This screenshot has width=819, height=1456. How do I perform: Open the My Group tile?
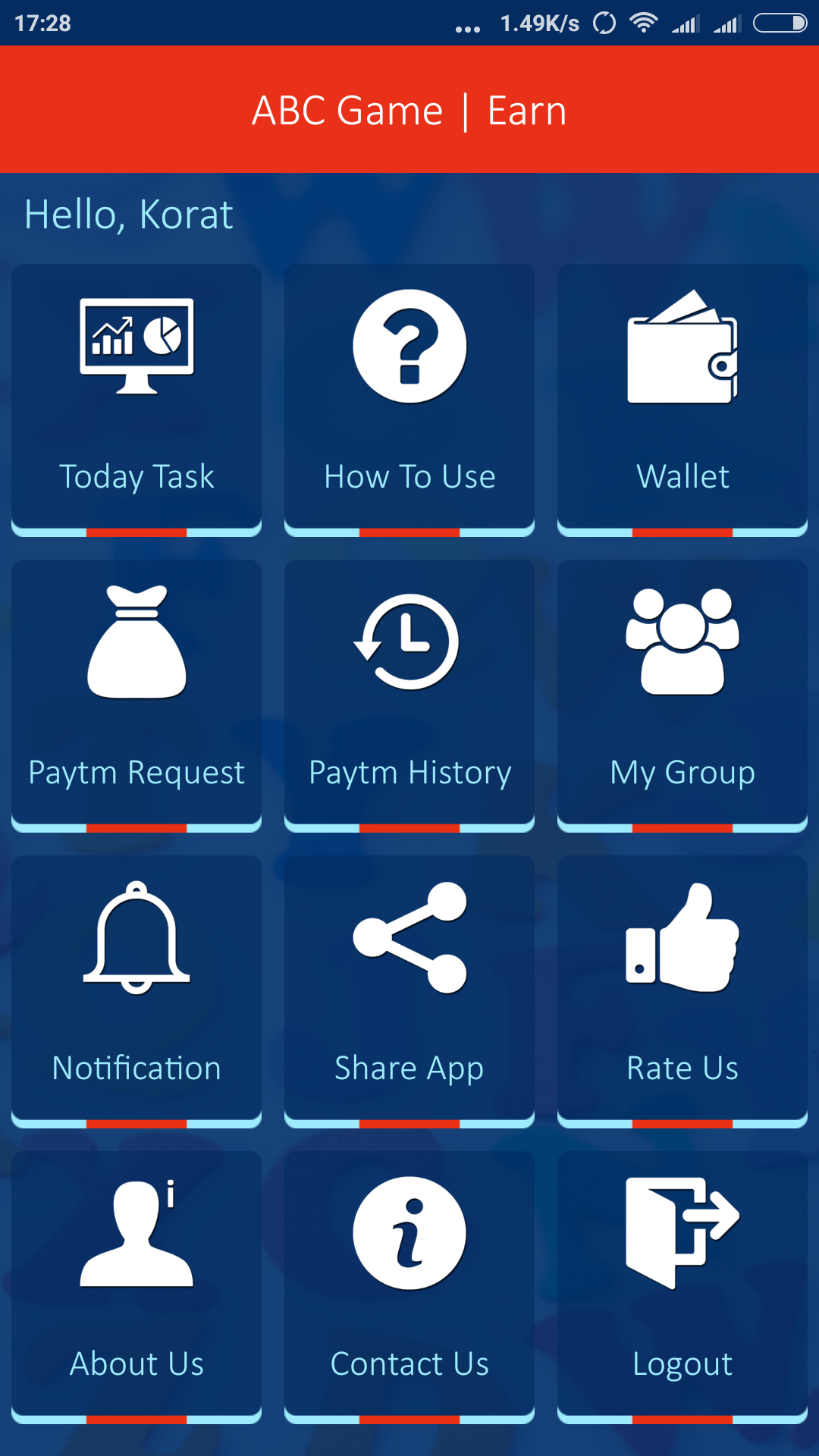[682, 694]
